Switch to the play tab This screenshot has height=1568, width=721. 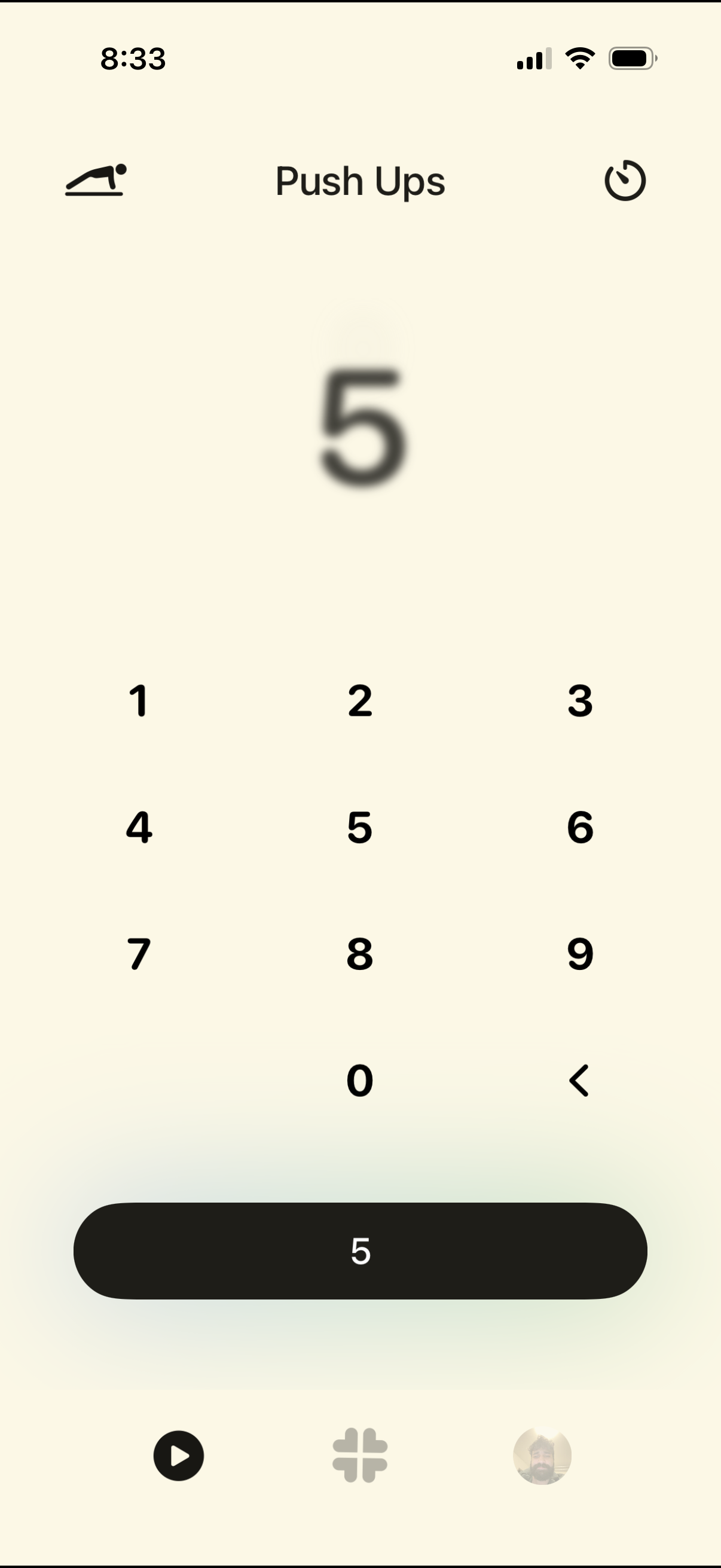pyautogui.click(x=178, y=1456)
